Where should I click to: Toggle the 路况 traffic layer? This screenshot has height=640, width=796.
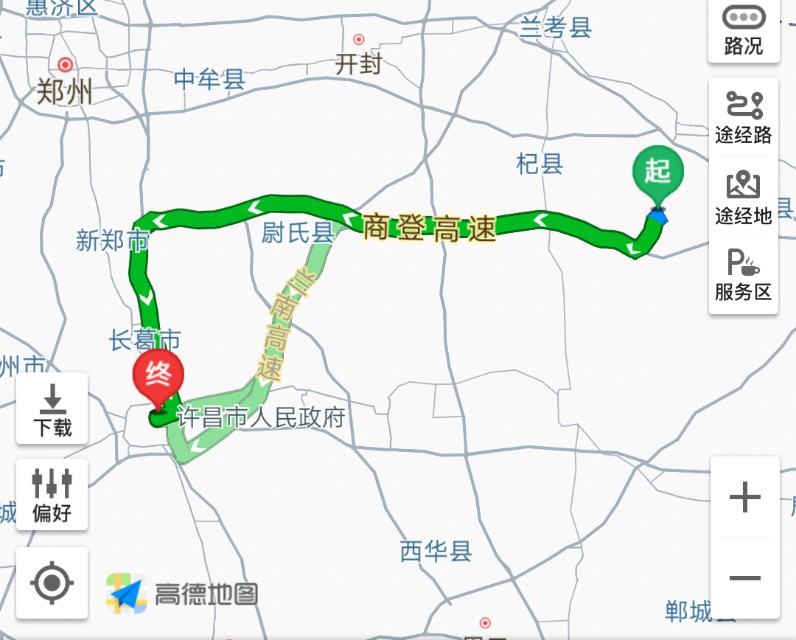[x=743, y=30]
